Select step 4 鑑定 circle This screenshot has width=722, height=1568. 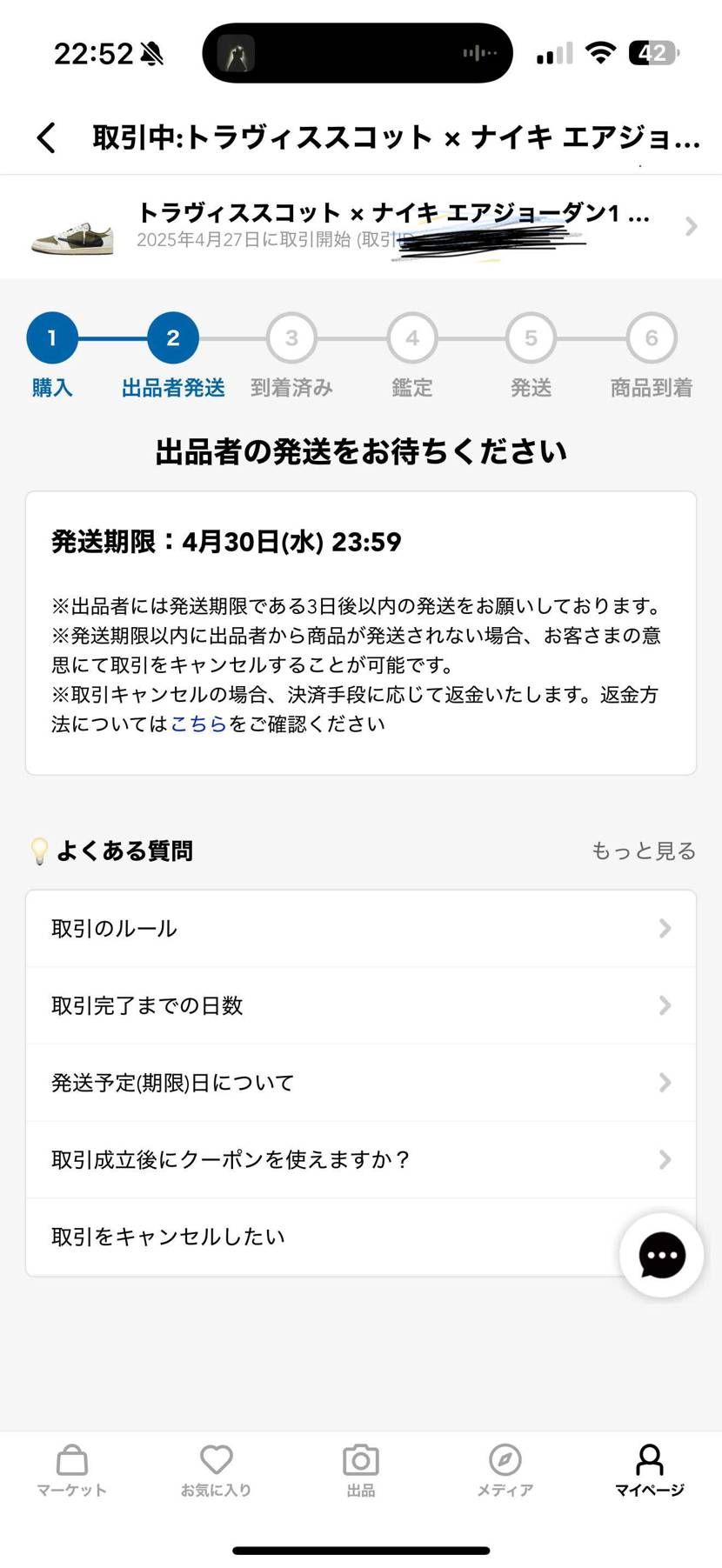[x=411, y=337]
